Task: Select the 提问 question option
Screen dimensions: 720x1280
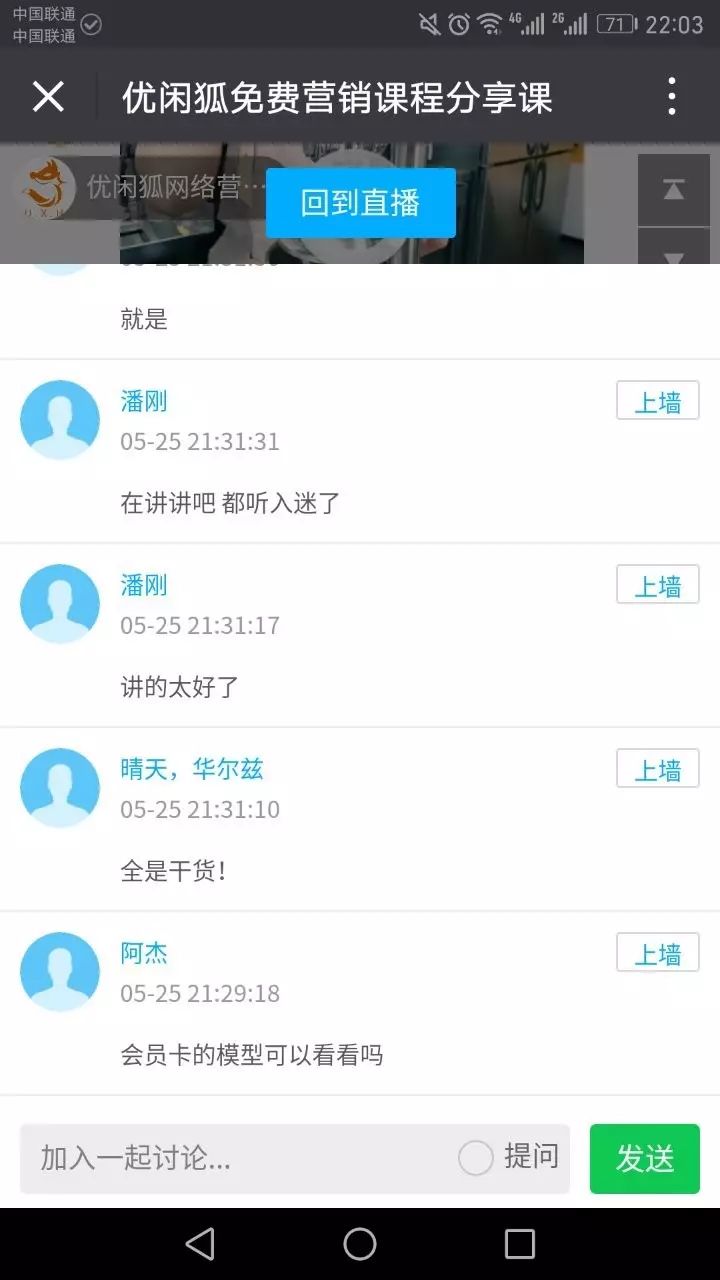Action: tap(509, 1158)
